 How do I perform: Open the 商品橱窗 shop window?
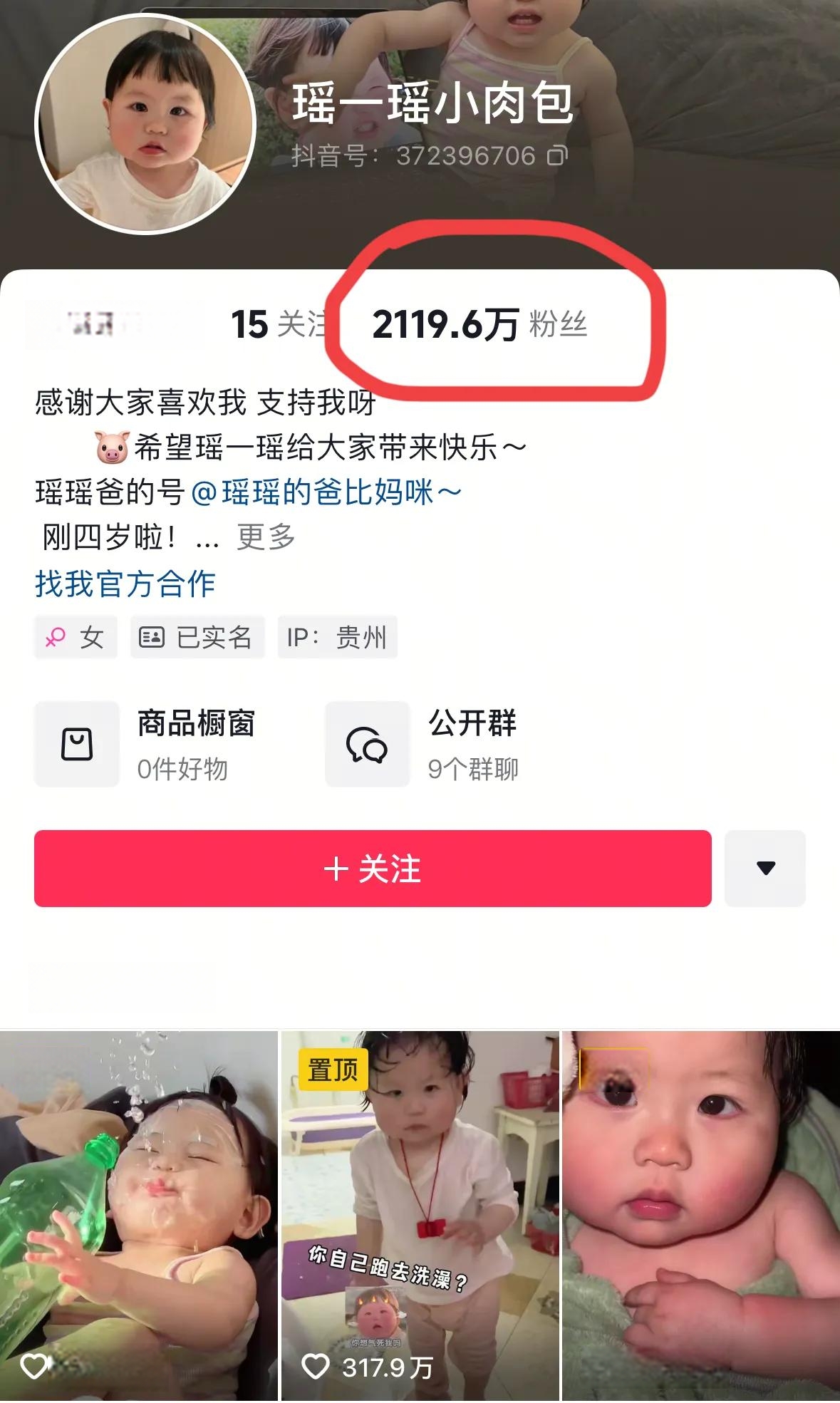pyautogui.click(x=146, y=744)
